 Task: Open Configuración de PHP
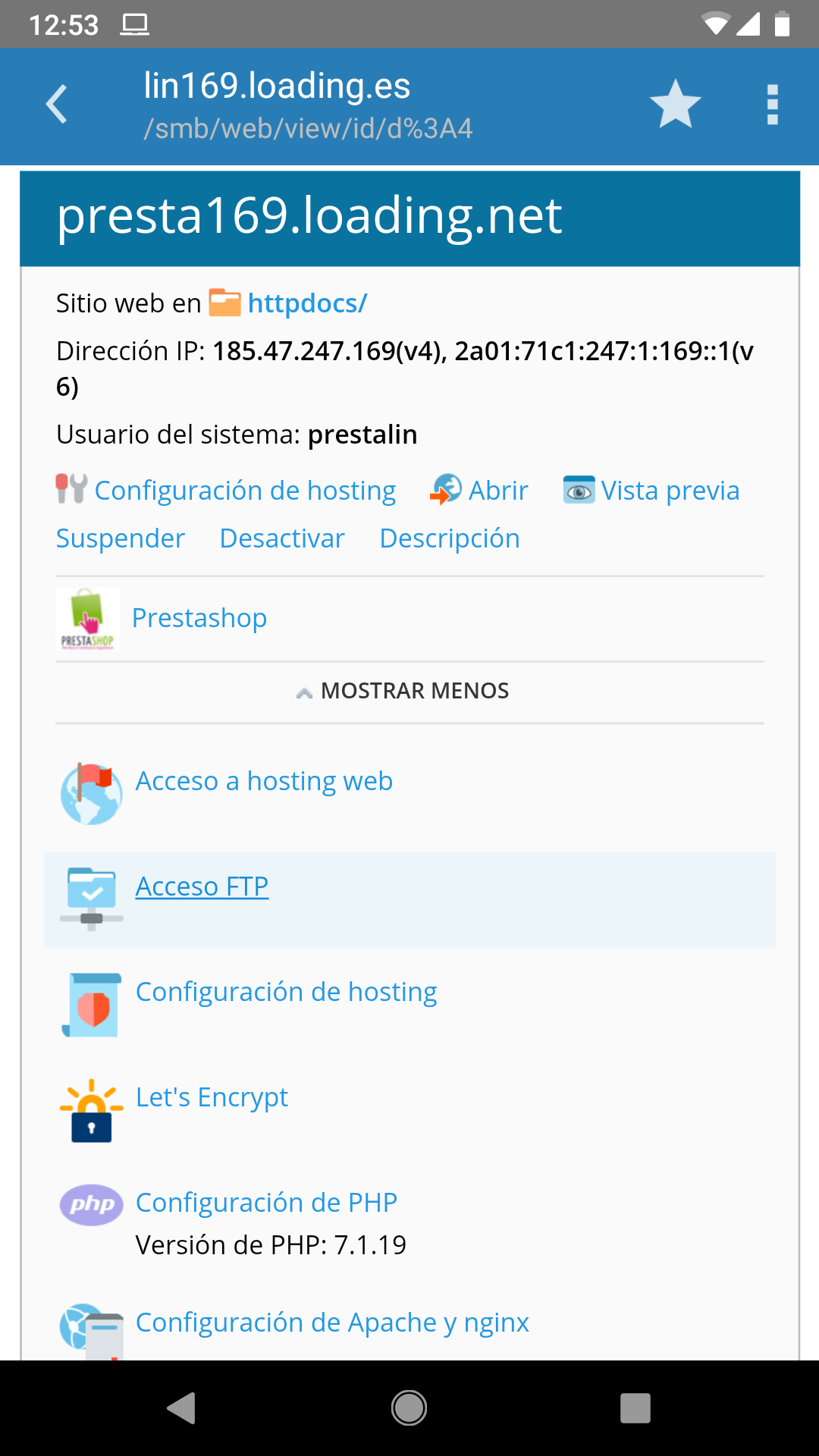[x=266, y=1203]
